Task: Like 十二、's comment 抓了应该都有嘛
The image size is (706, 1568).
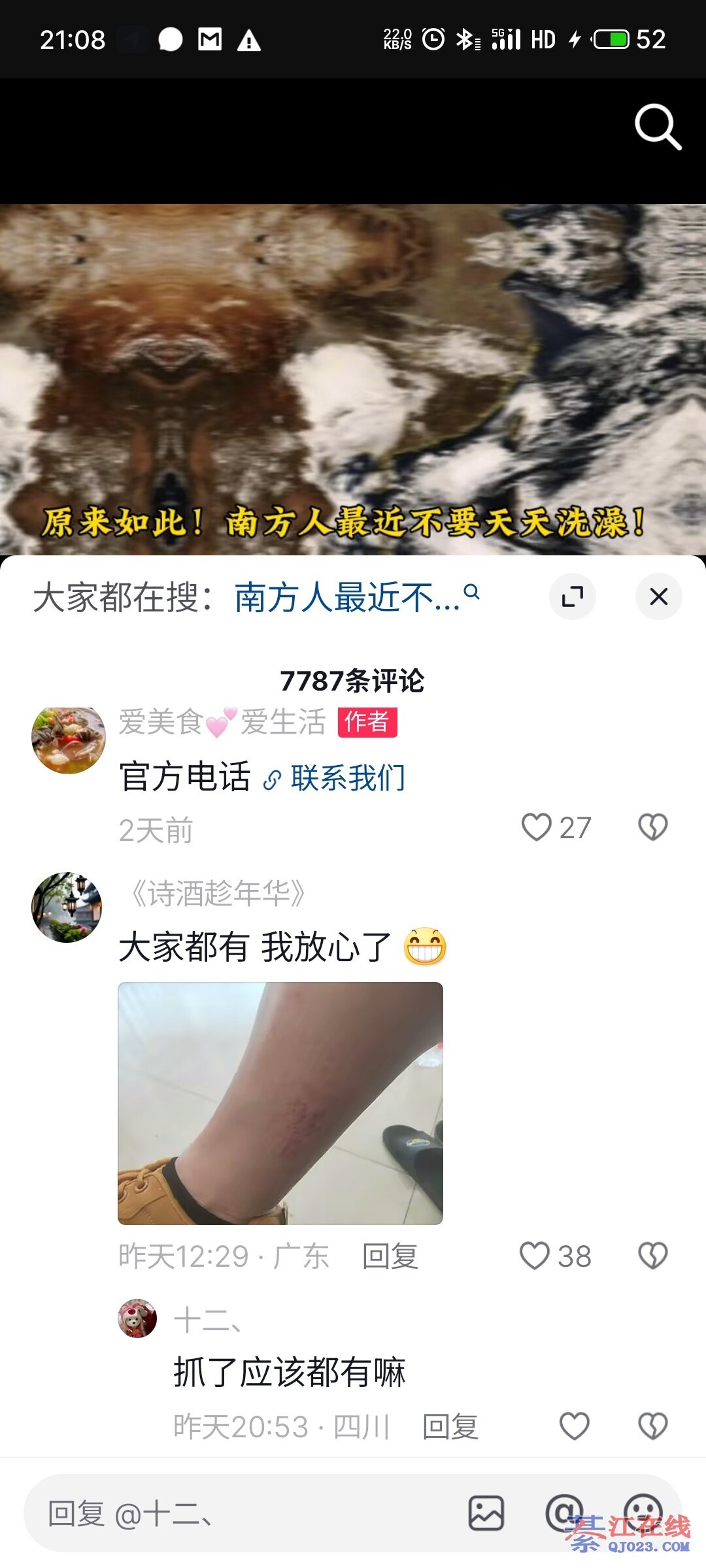Action: pyautogui.click(x=575, y=1426)
